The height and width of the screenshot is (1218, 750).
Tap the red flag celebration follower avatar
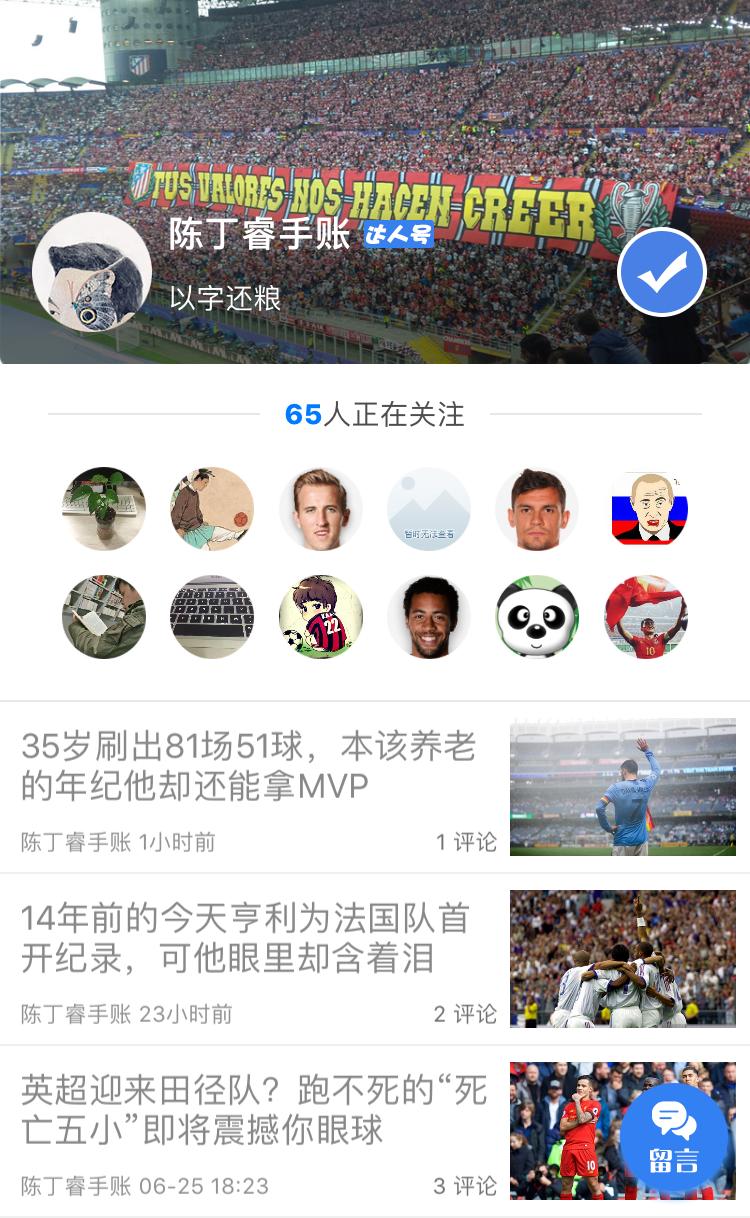click(x=644, y=618)
